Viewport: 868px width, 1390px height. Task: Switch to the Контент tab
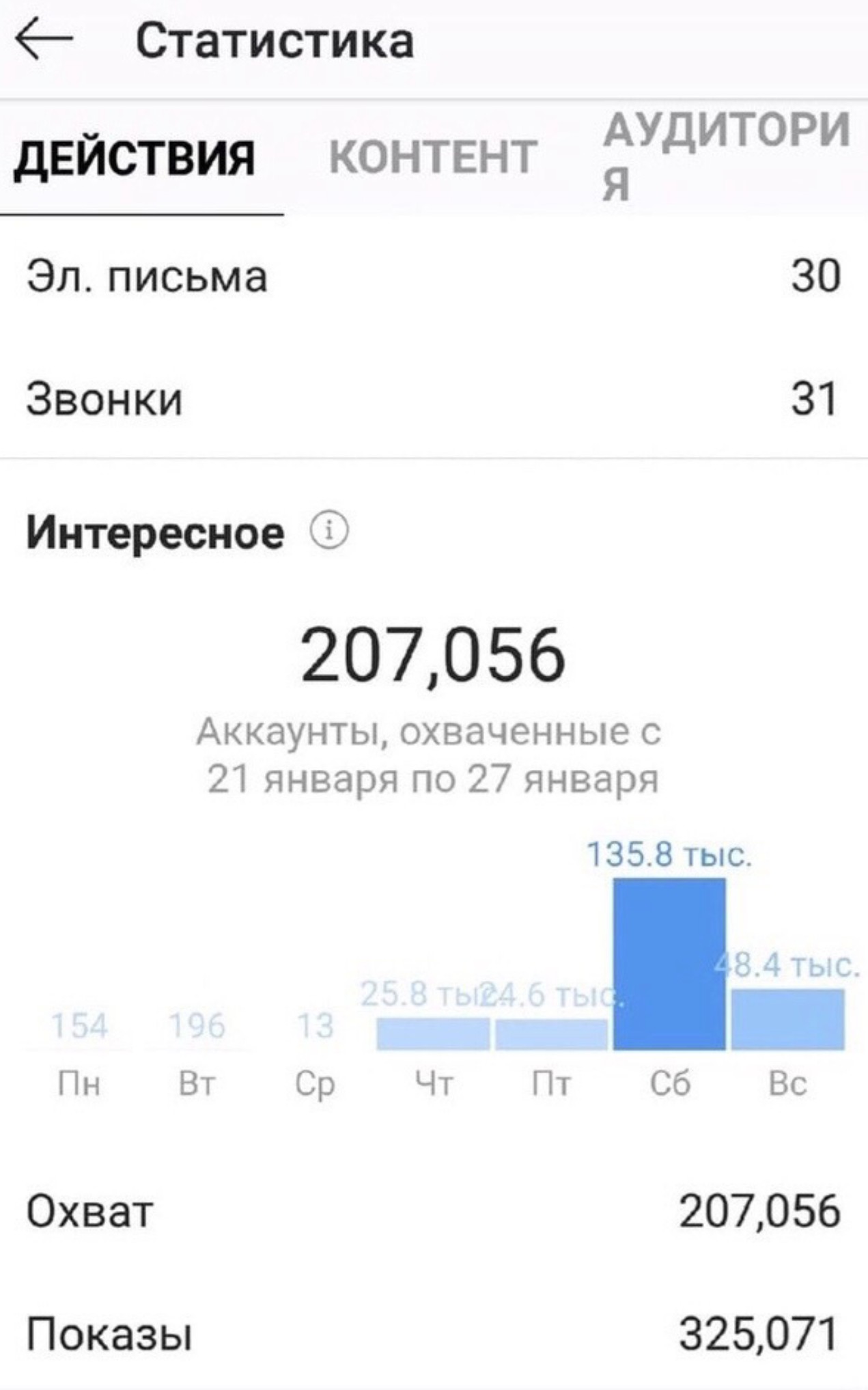[x=433, y=157]
